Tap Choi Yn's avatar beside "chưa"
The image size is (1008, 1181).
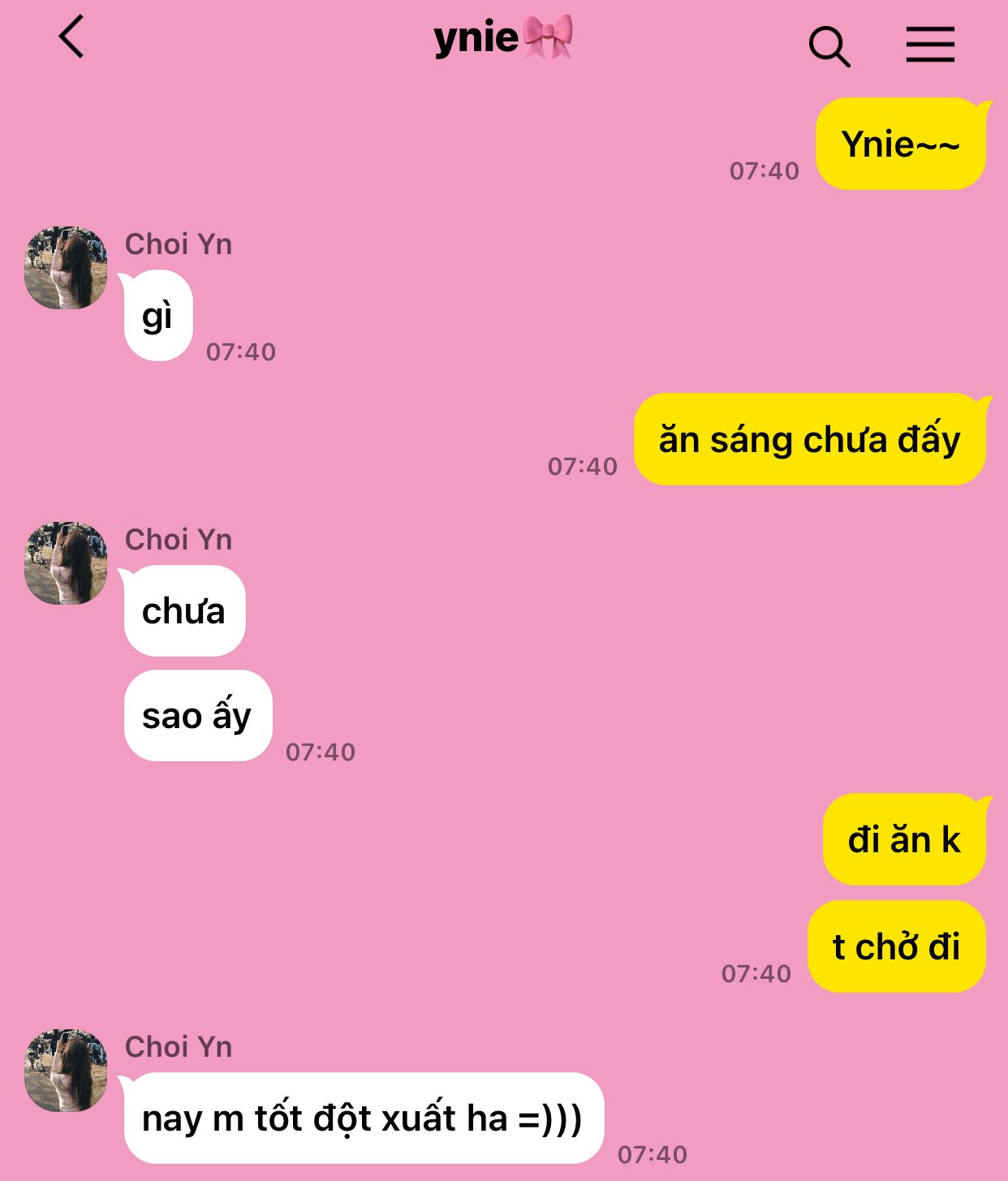tap(66, 563)
